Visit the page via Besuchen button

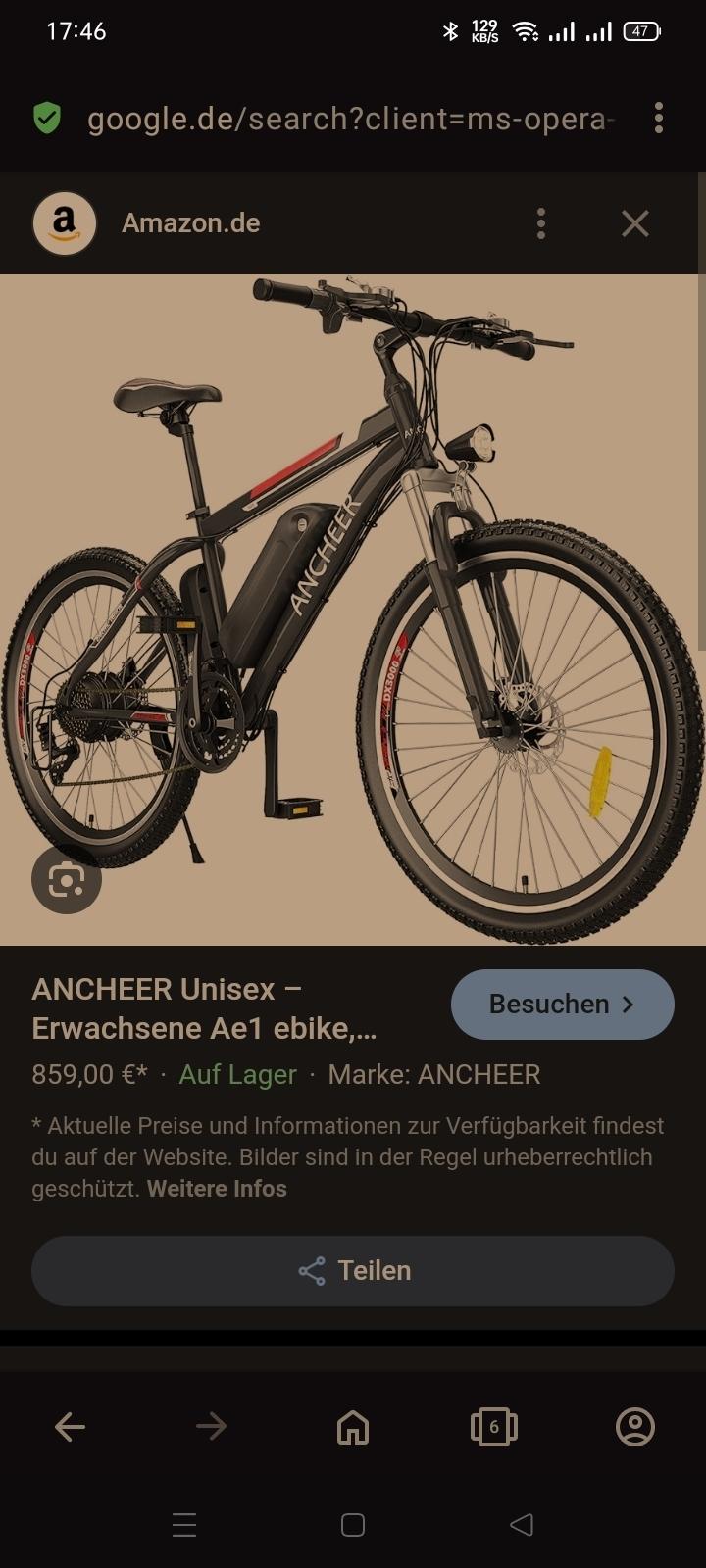pos(562,1004)
